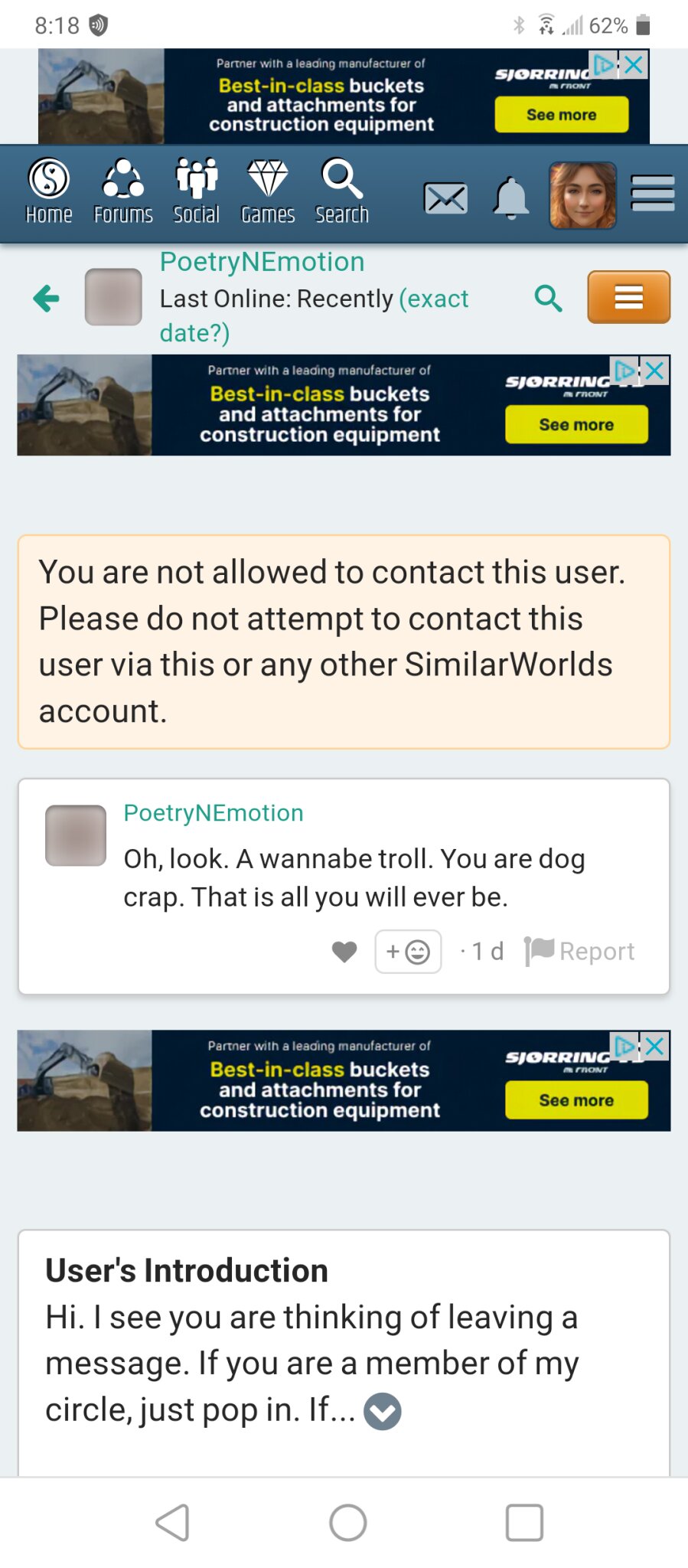Open Recent apps in the Android navigation bar
Viewport: 688px width, 1568px height.
pos(523,1522)
